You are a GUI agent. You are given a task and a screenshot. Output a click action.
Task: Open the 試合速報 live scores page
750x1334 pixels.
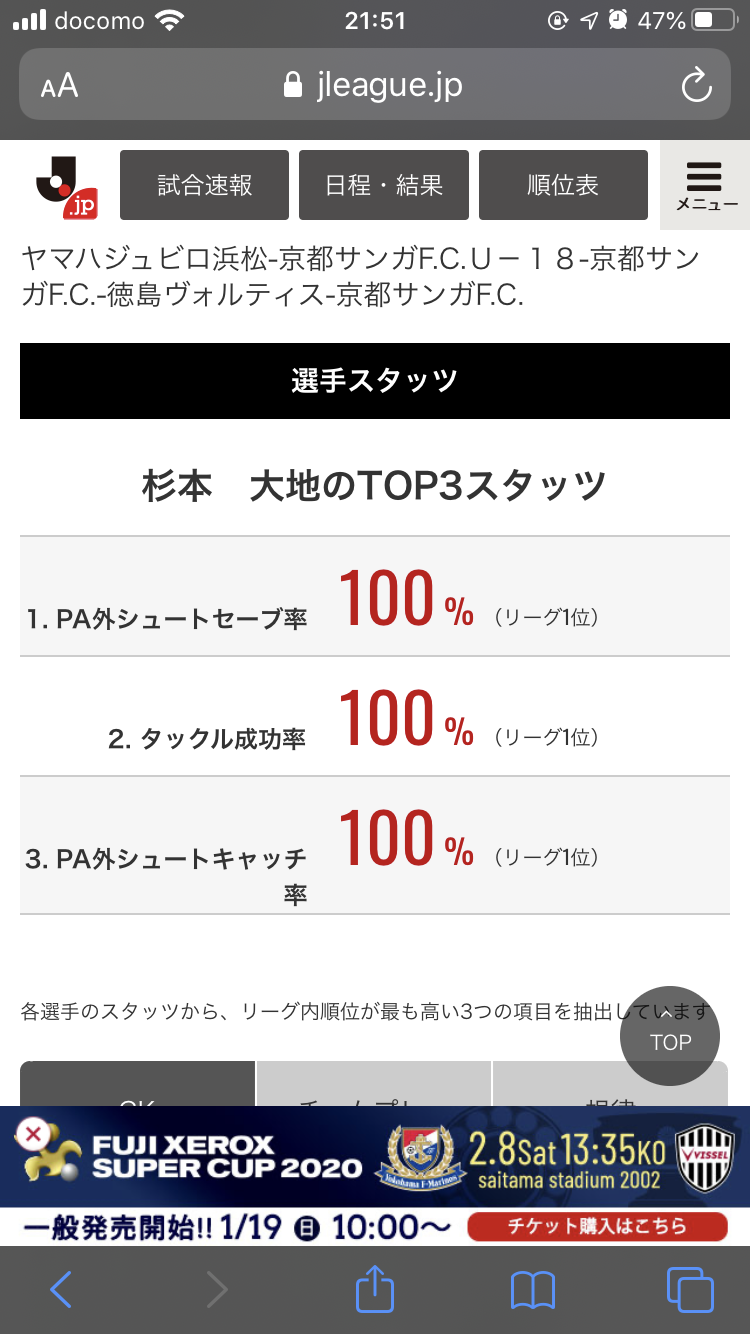204,185
